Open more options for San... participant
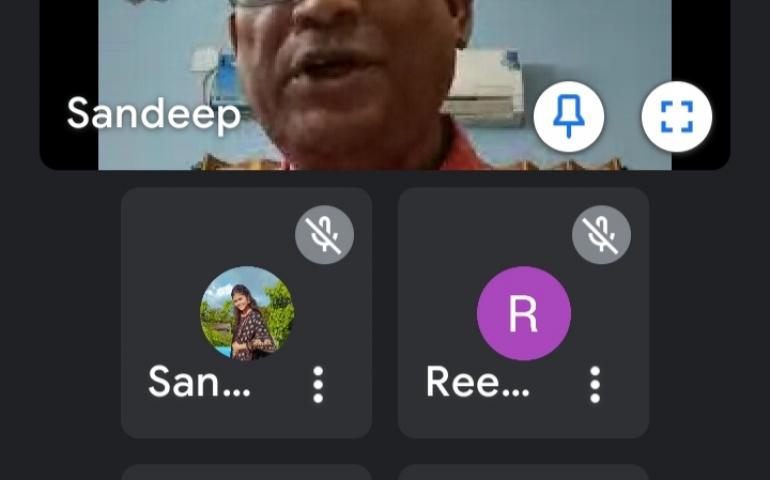 (x=318, y=384)
